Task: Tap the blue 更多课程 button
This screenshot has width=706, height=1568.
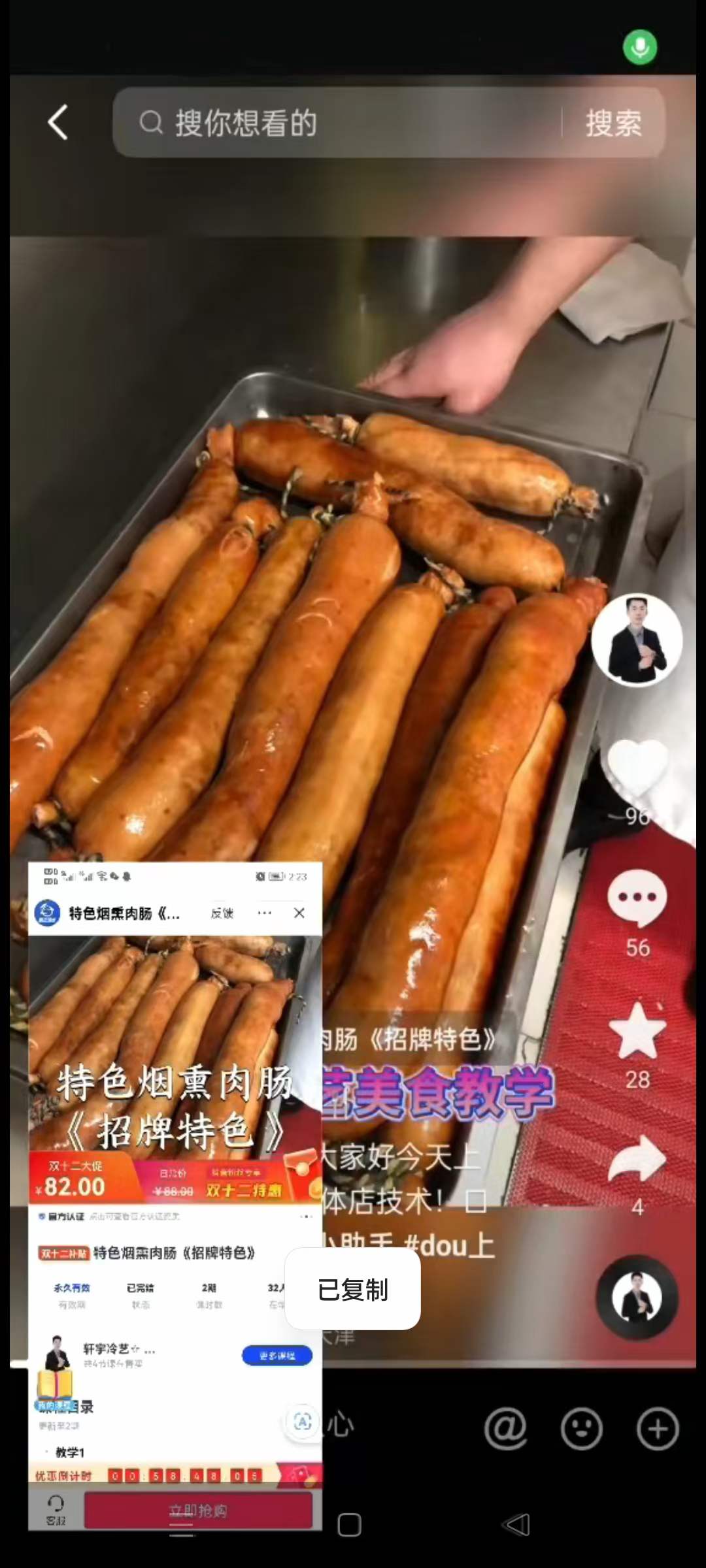Action: (277, 1356)
